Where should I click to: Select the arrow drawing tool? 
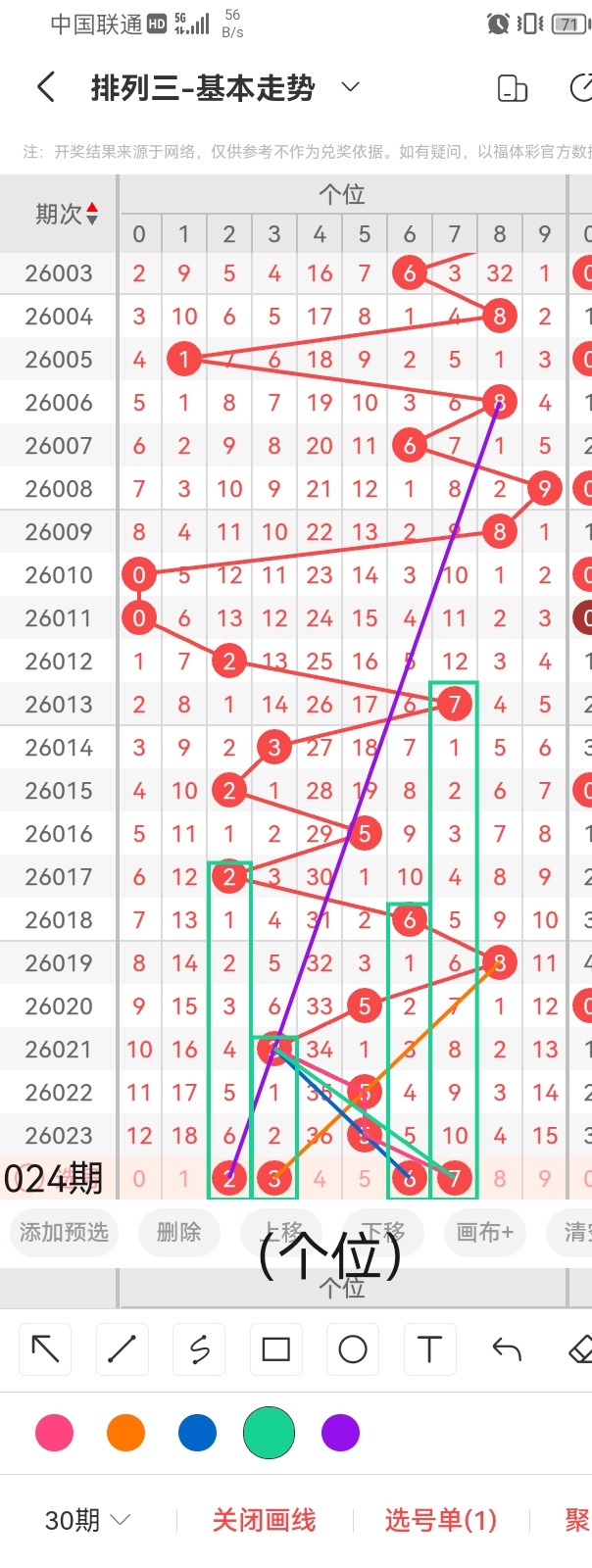pyautogui.click(x=45, y=1349)
